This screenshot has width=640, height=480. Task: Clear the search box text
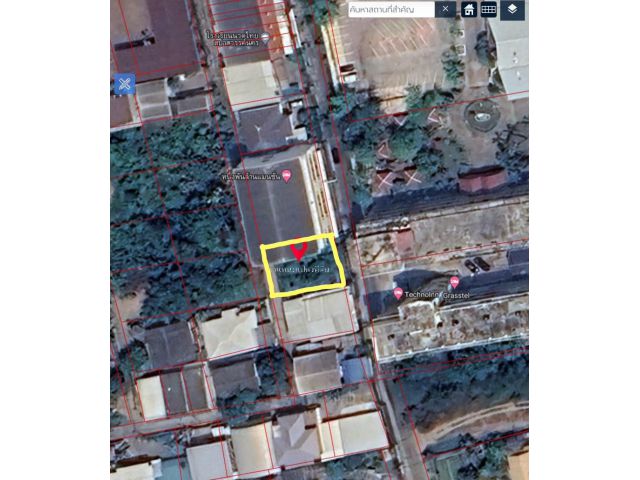(x=446, y=9)
